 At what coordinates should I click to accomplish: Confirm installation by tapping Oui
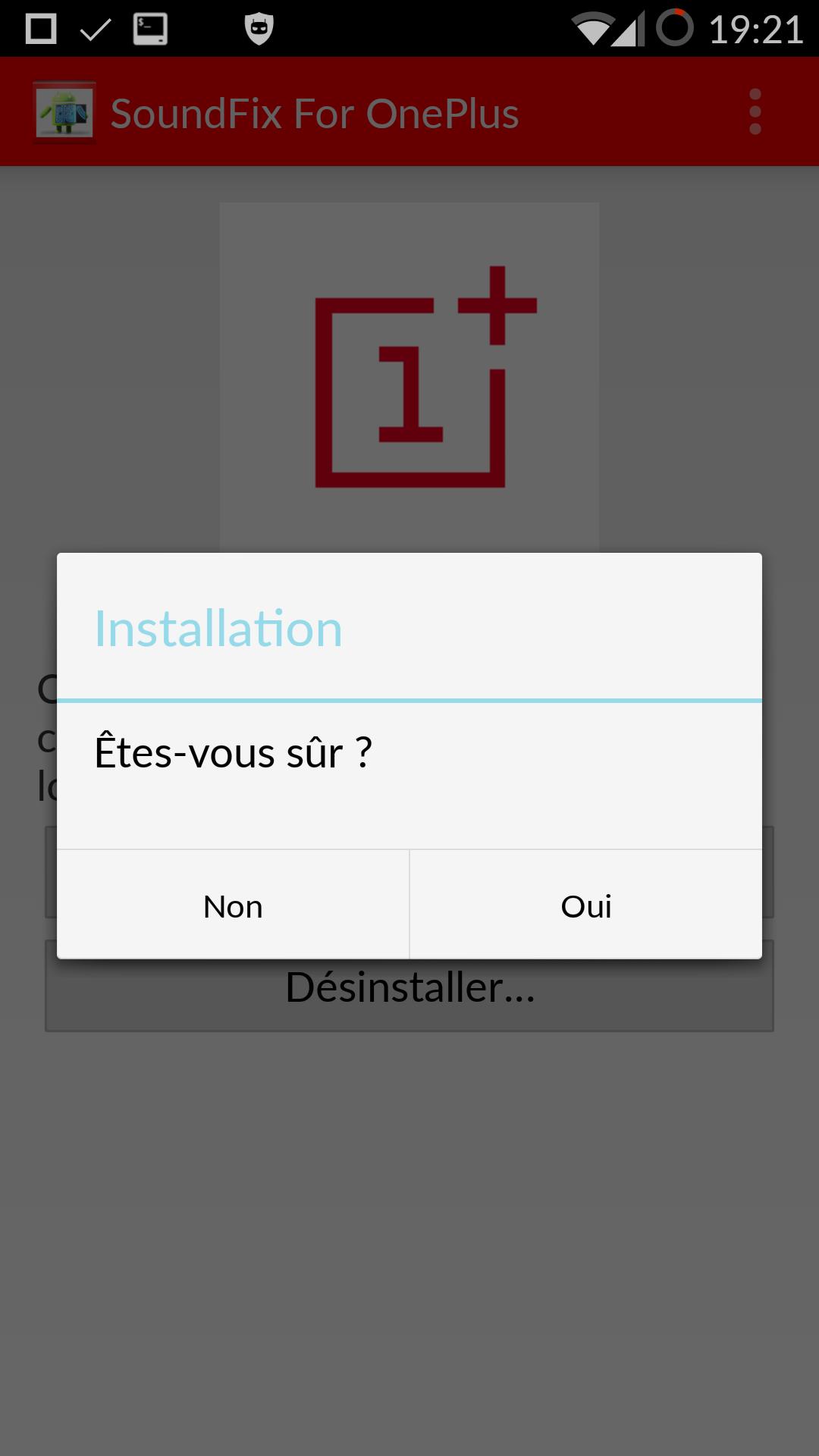coord(585,905)
